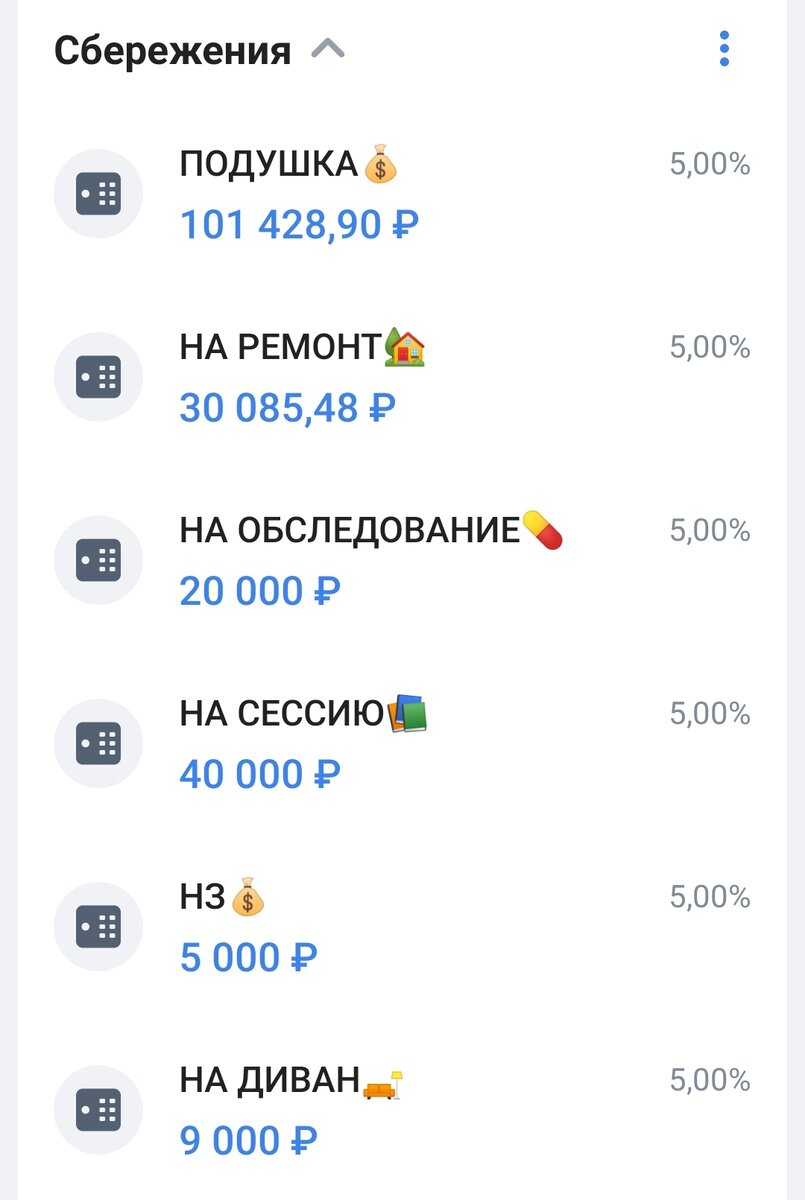Tap the НА ДИВАН savings account
Image resolution: width=805 pixels, height=1200 pixels.
coord(290,1110)
